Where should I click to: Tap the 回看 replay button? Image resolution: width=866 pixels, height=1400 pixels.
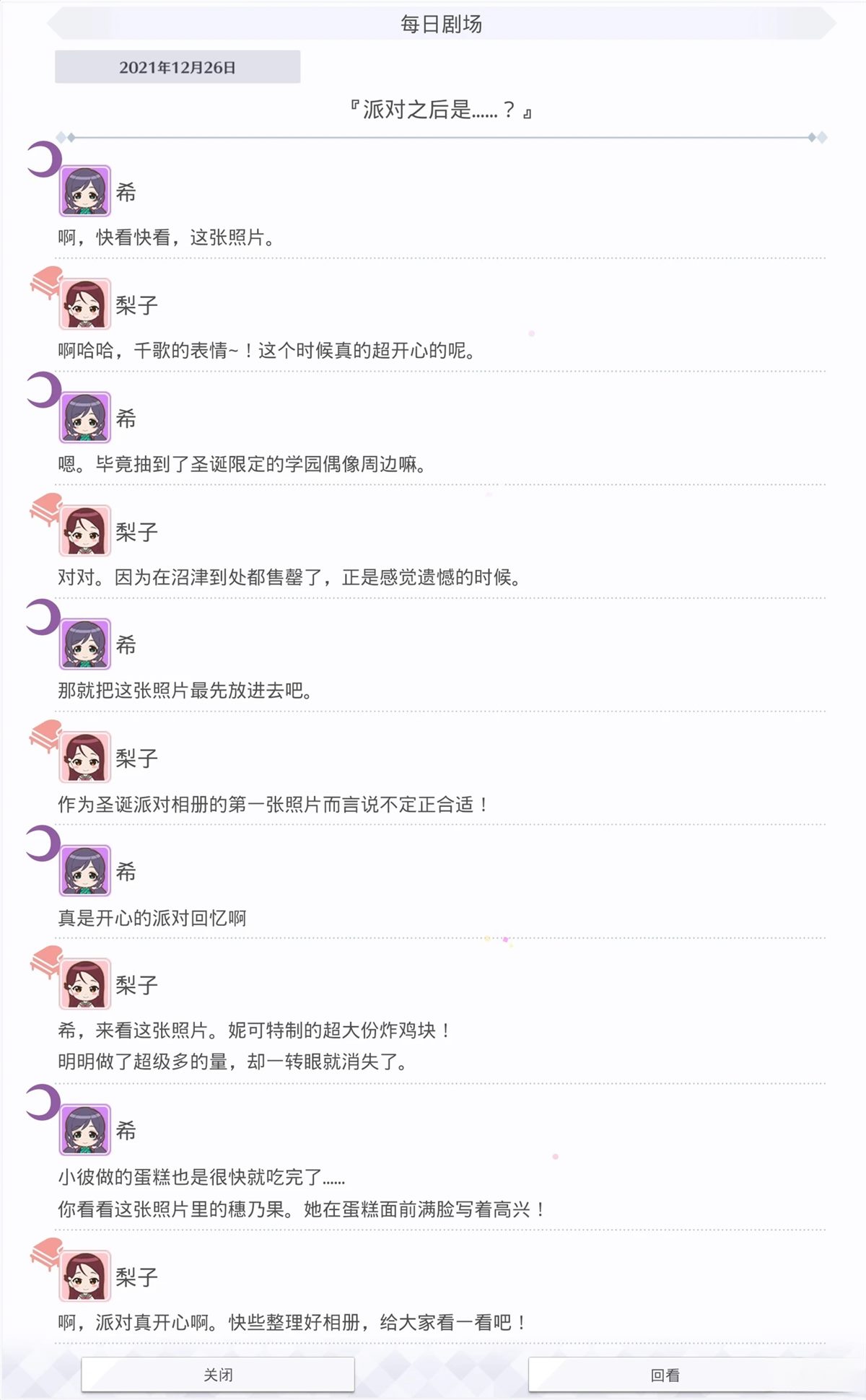(665, 1375)
